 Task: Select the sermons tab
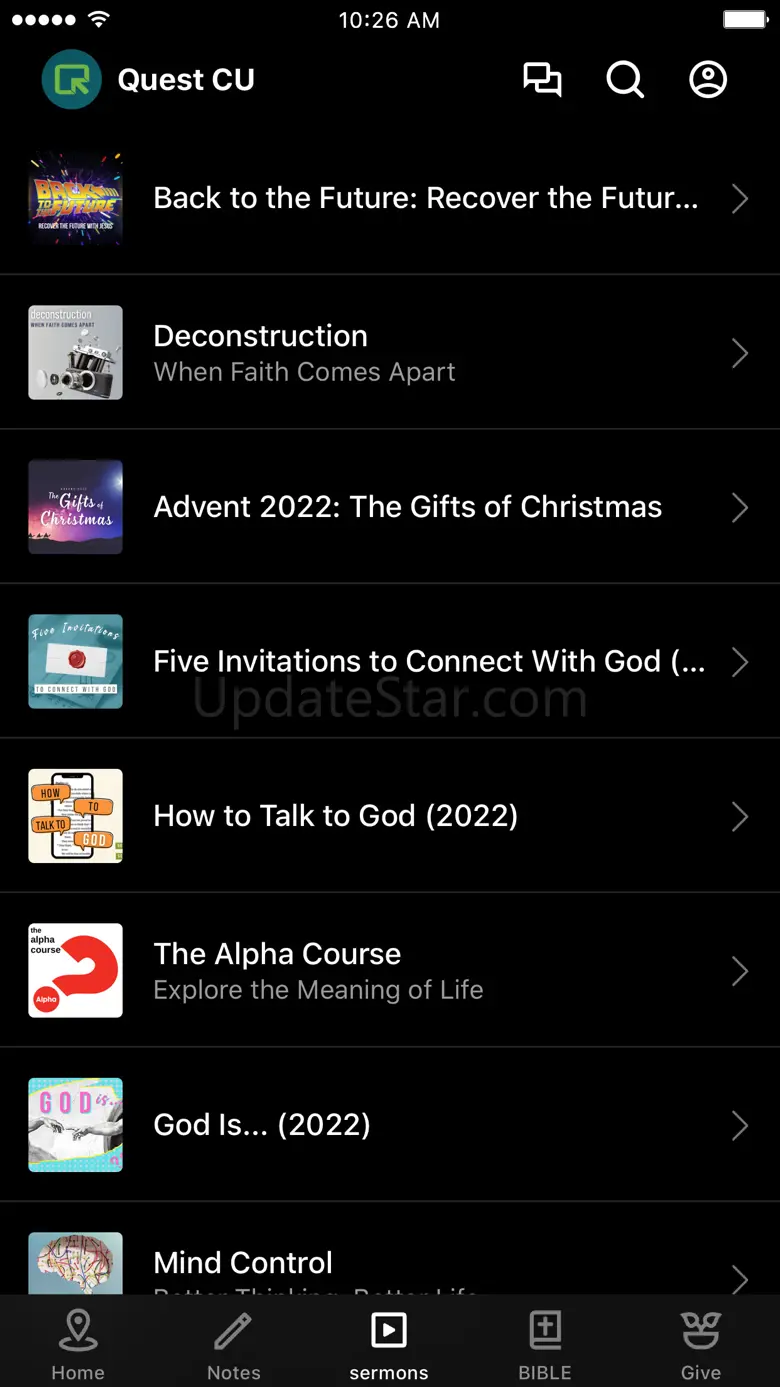pos(389,1343)
